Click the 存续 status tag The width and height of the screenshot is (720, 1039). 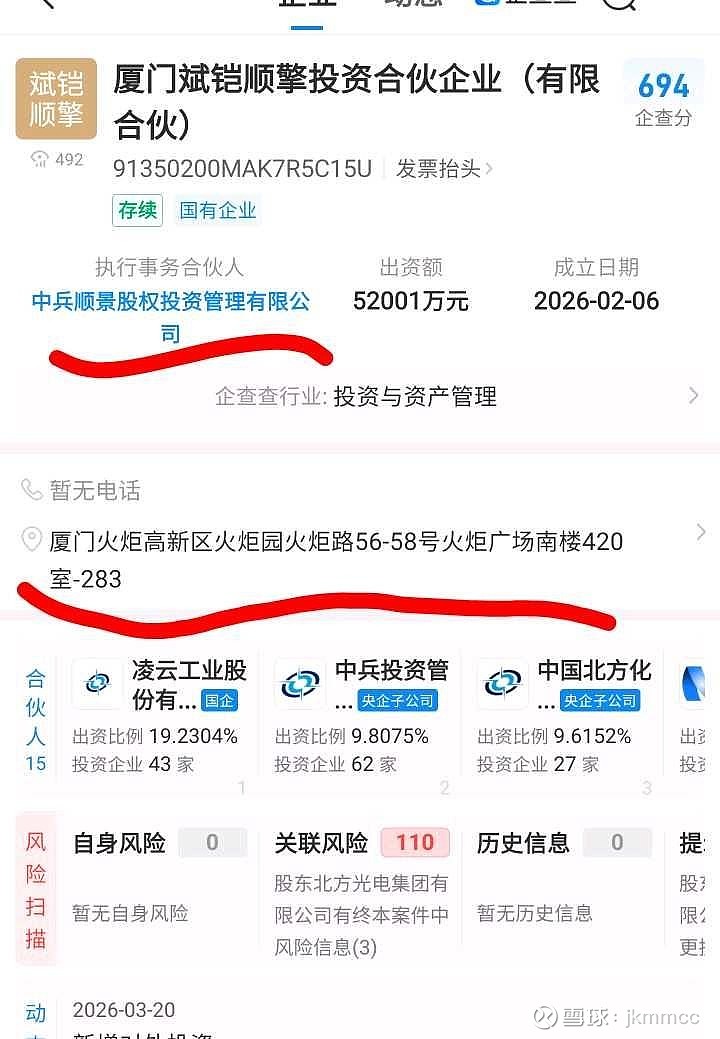137,211
